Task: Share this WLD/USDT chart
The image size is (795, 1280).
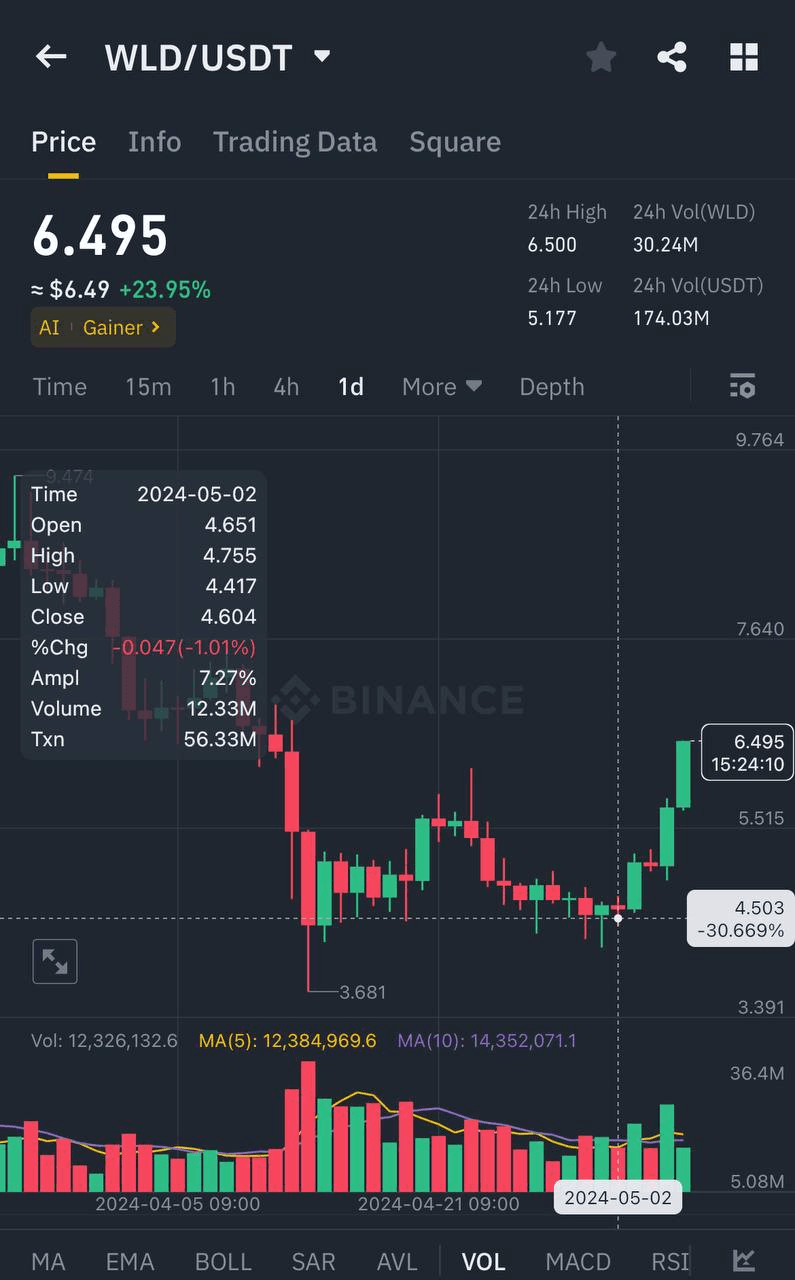Action: [x=672, y=58]
